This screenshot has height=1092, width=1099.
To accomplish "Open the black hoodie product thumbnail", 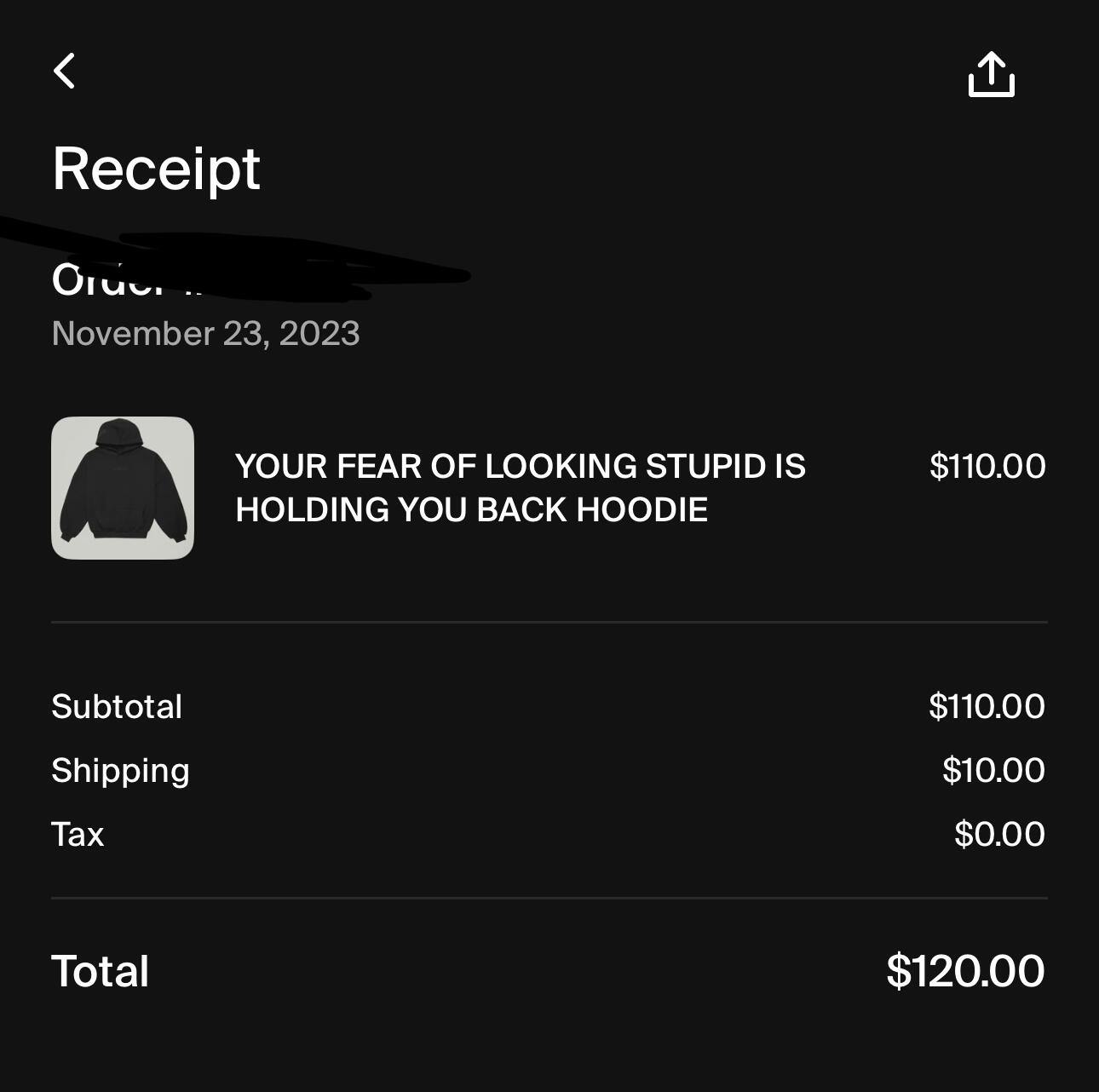I will (123, 488).
